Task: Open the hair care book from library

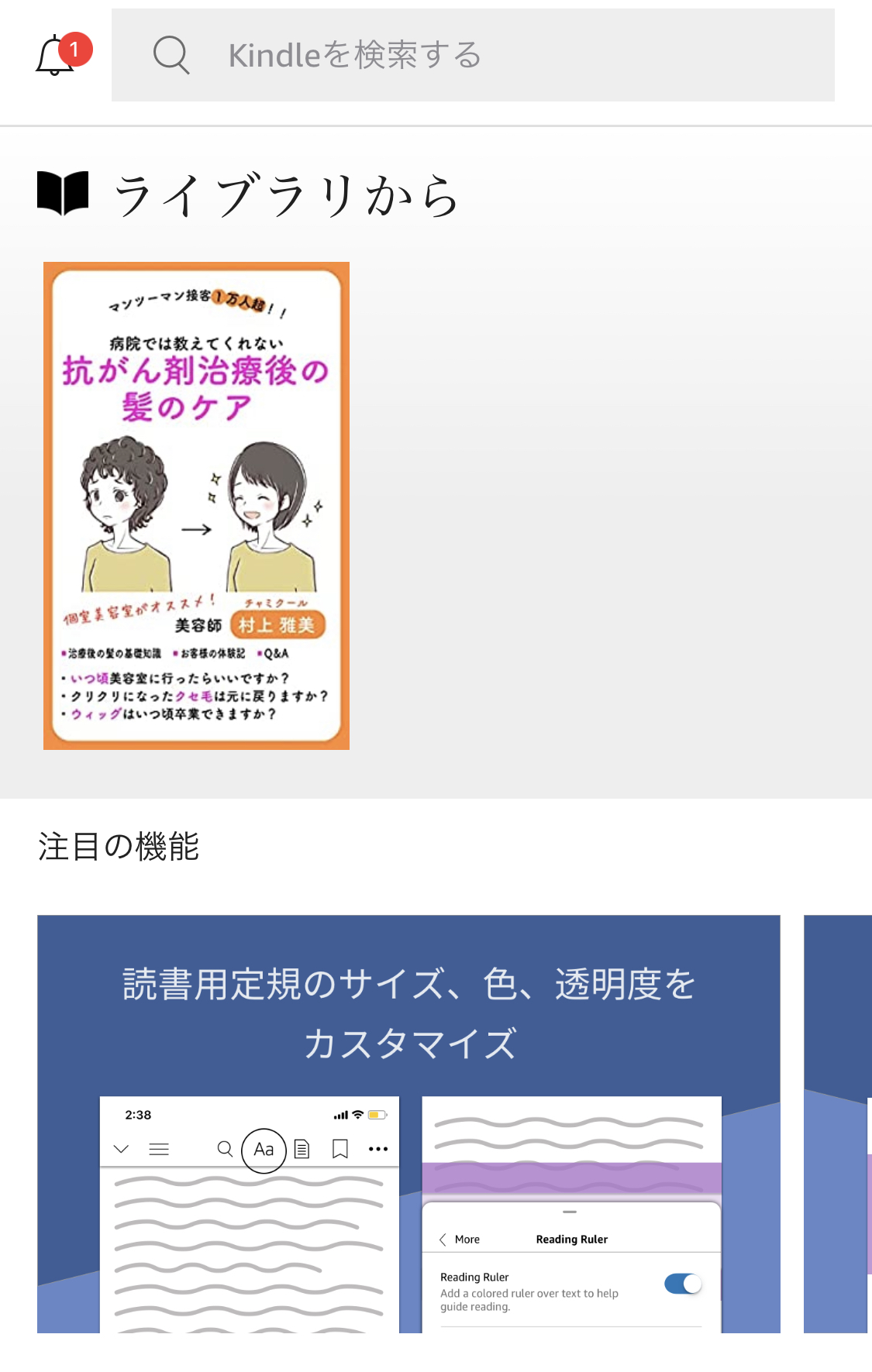Action: [196, 505]
